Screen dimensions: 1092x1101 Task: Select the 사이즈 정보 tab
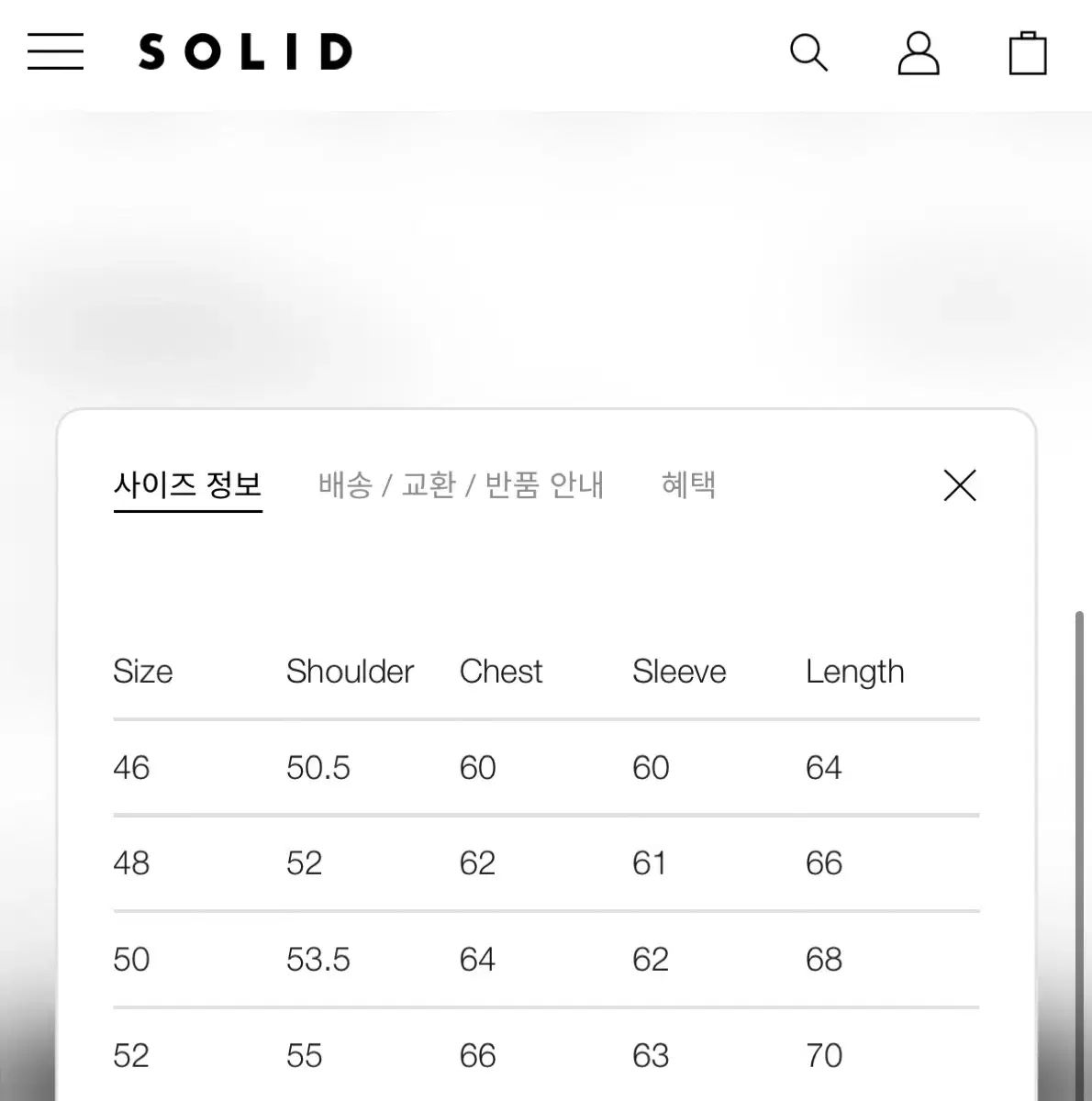tap(187, 484)
